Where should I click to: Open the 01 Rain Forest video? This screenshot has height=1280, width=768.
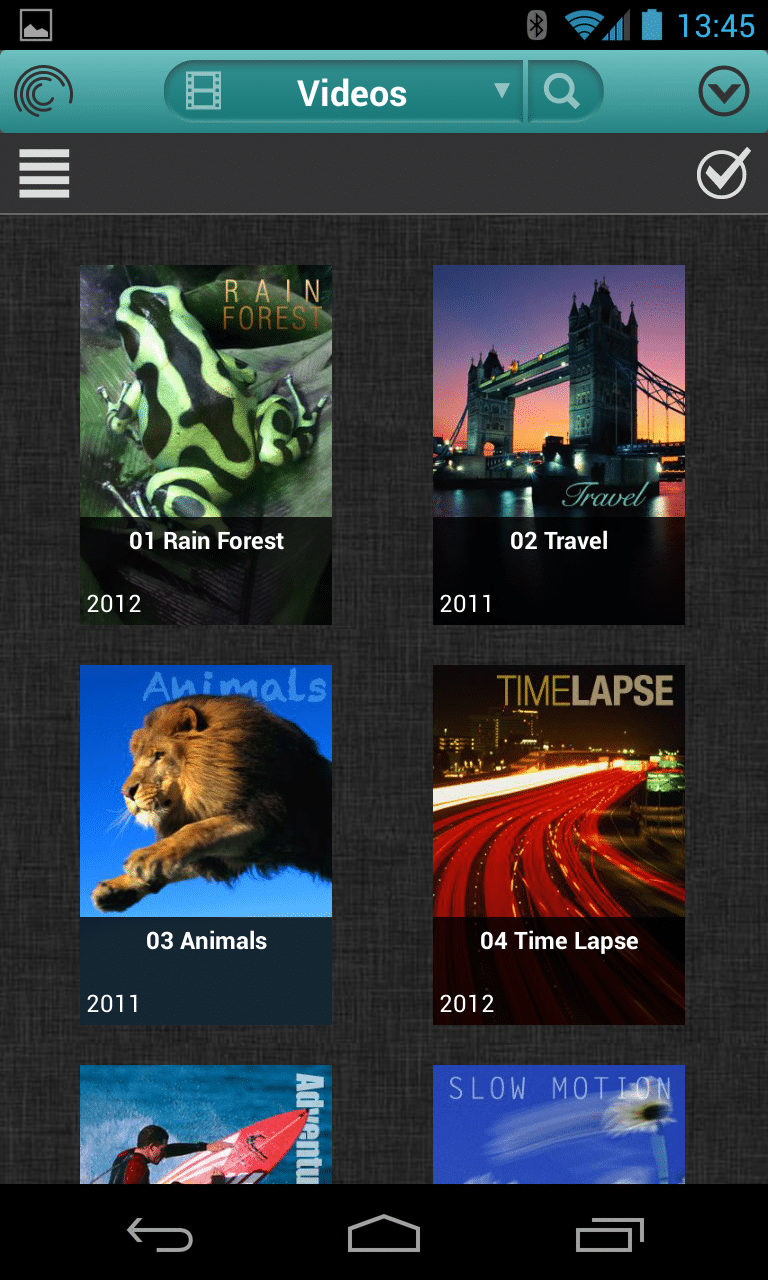pos(206,445)
